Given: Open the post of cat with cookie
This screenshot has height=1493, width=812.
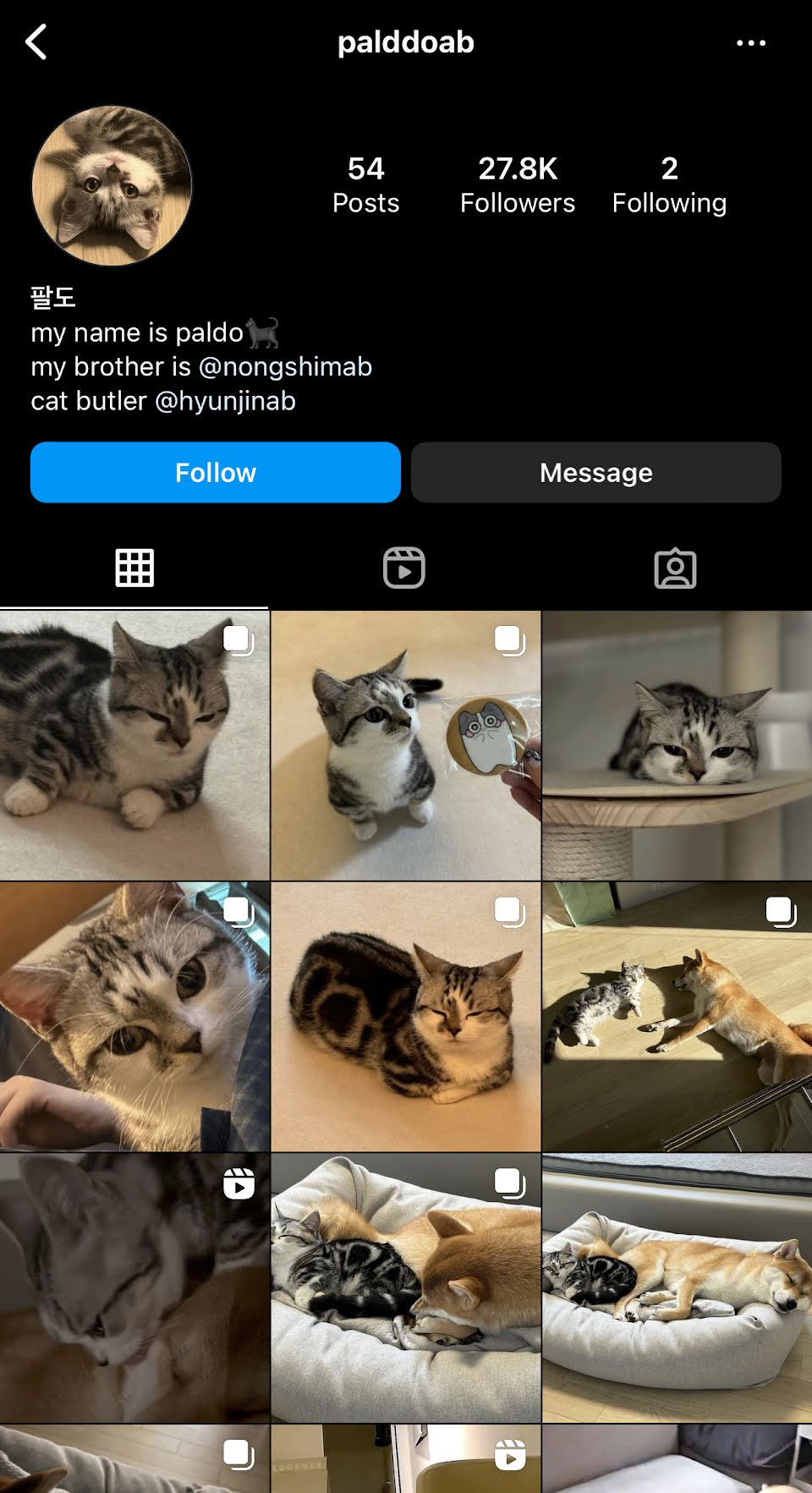Looking at the screenshot, I should click(x=405, y=745).
